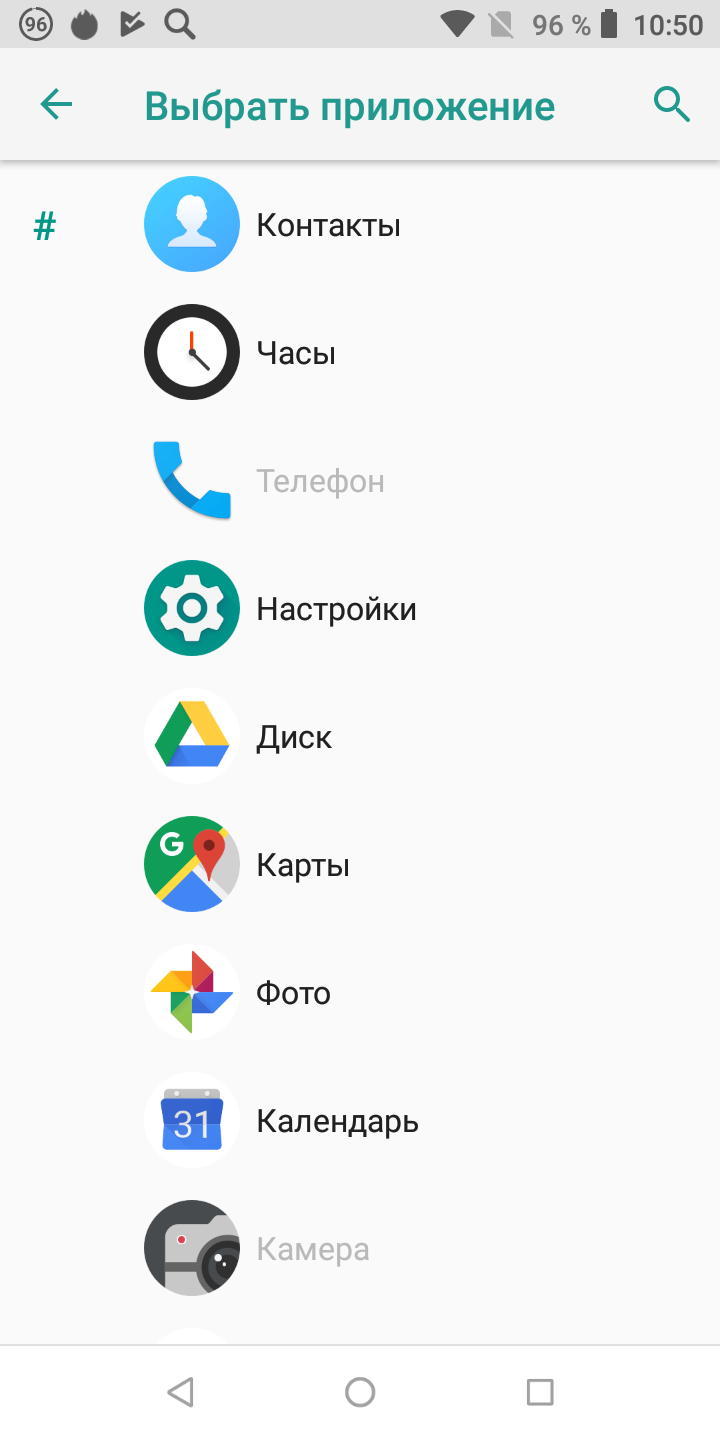The width and height of the screenshot is (720, 1440).
Task: Select the Контакты app
Action: 360,225
